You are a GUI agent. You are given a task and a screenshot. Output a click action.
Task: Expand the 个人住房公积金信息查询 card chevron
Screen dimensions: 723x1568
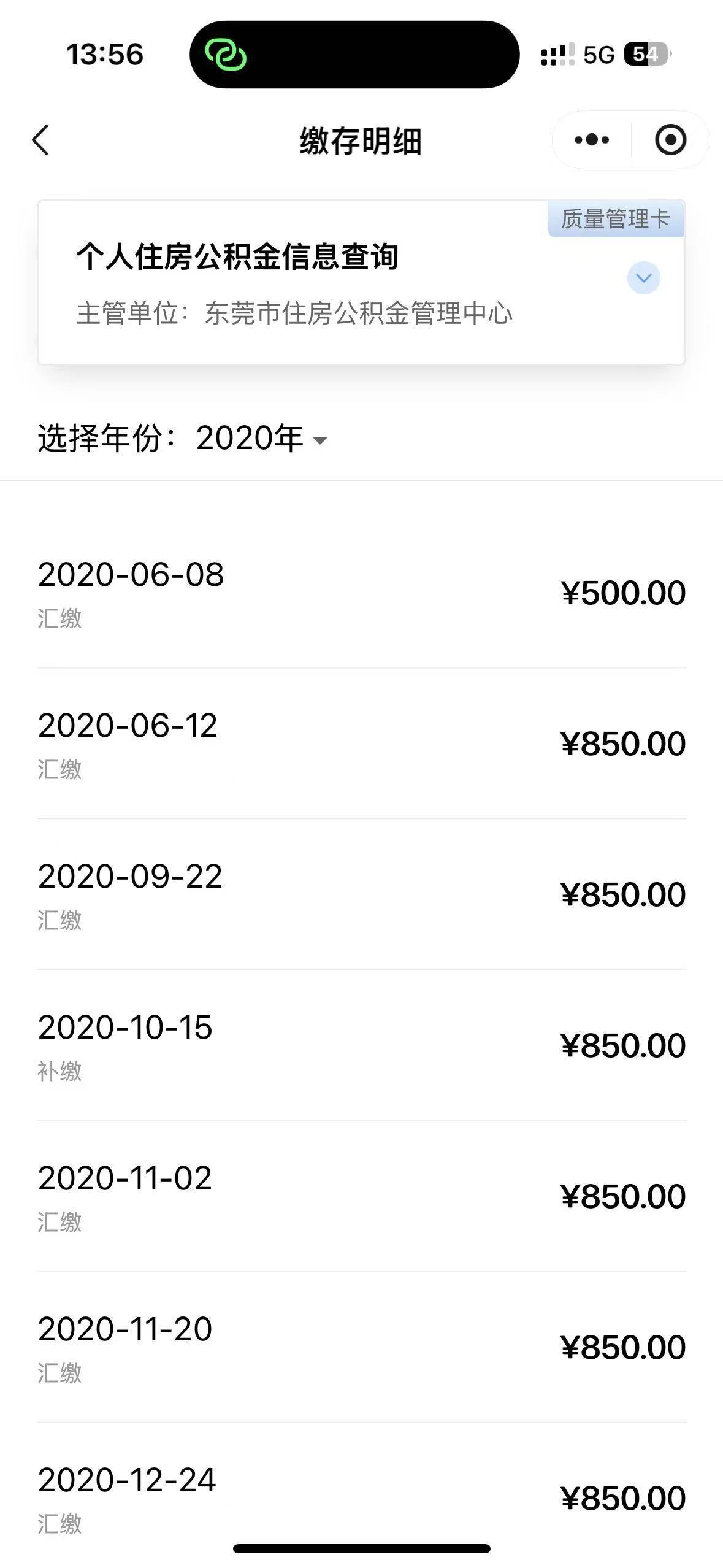click(x=643, y=278)
